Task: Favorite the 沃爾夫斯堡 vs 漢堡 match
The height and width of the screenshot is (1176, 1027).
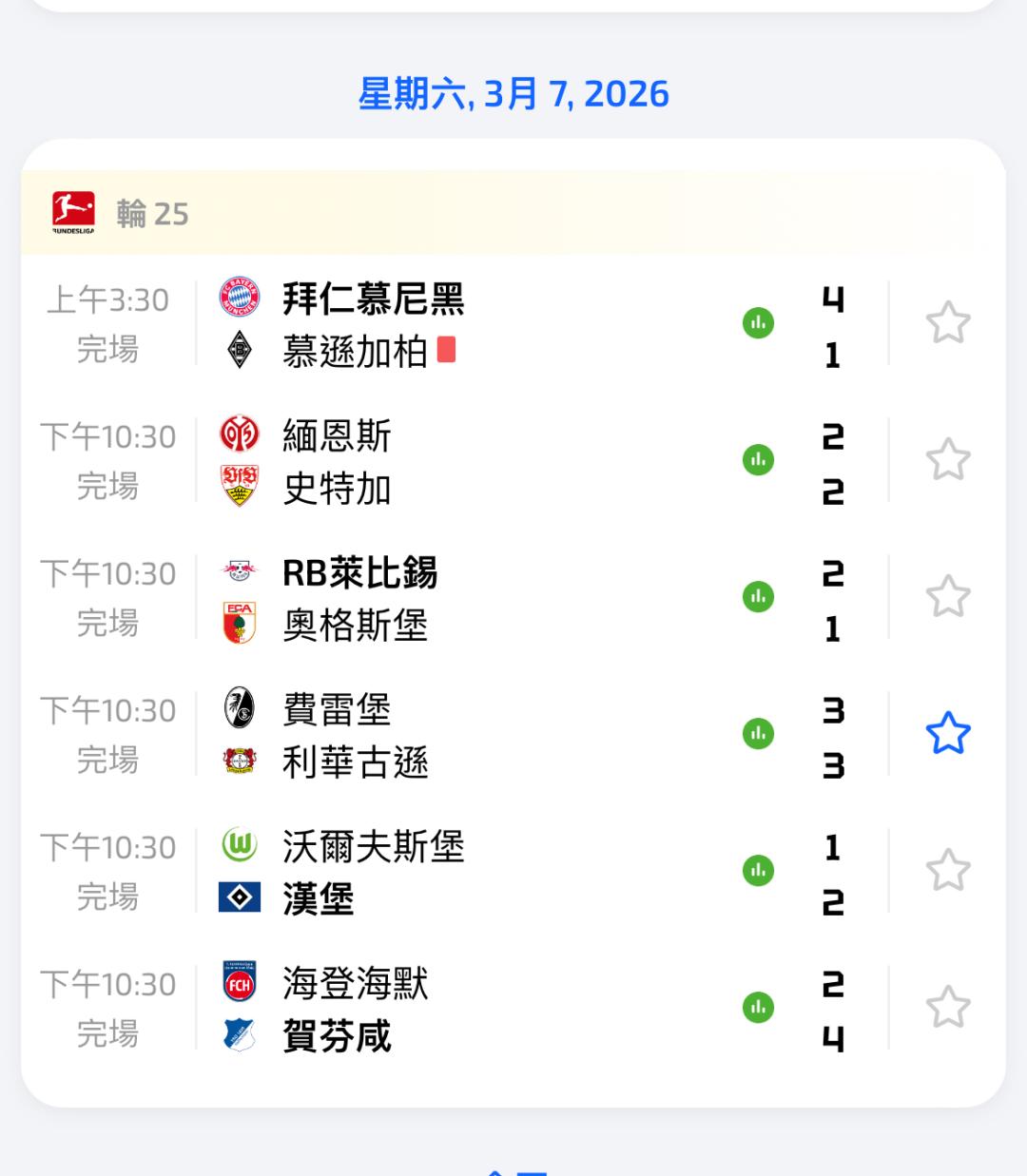Action: point(947,872)
